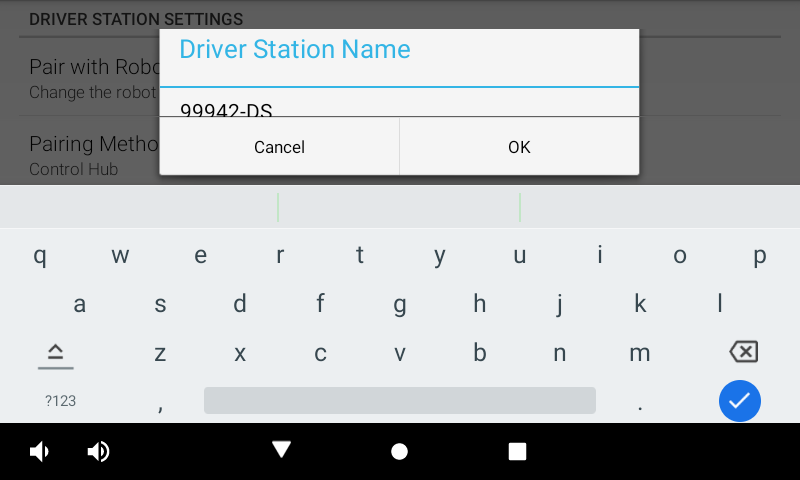Lower the volume with speaker icon
800x480 pixels.
(x=39, y=452)
